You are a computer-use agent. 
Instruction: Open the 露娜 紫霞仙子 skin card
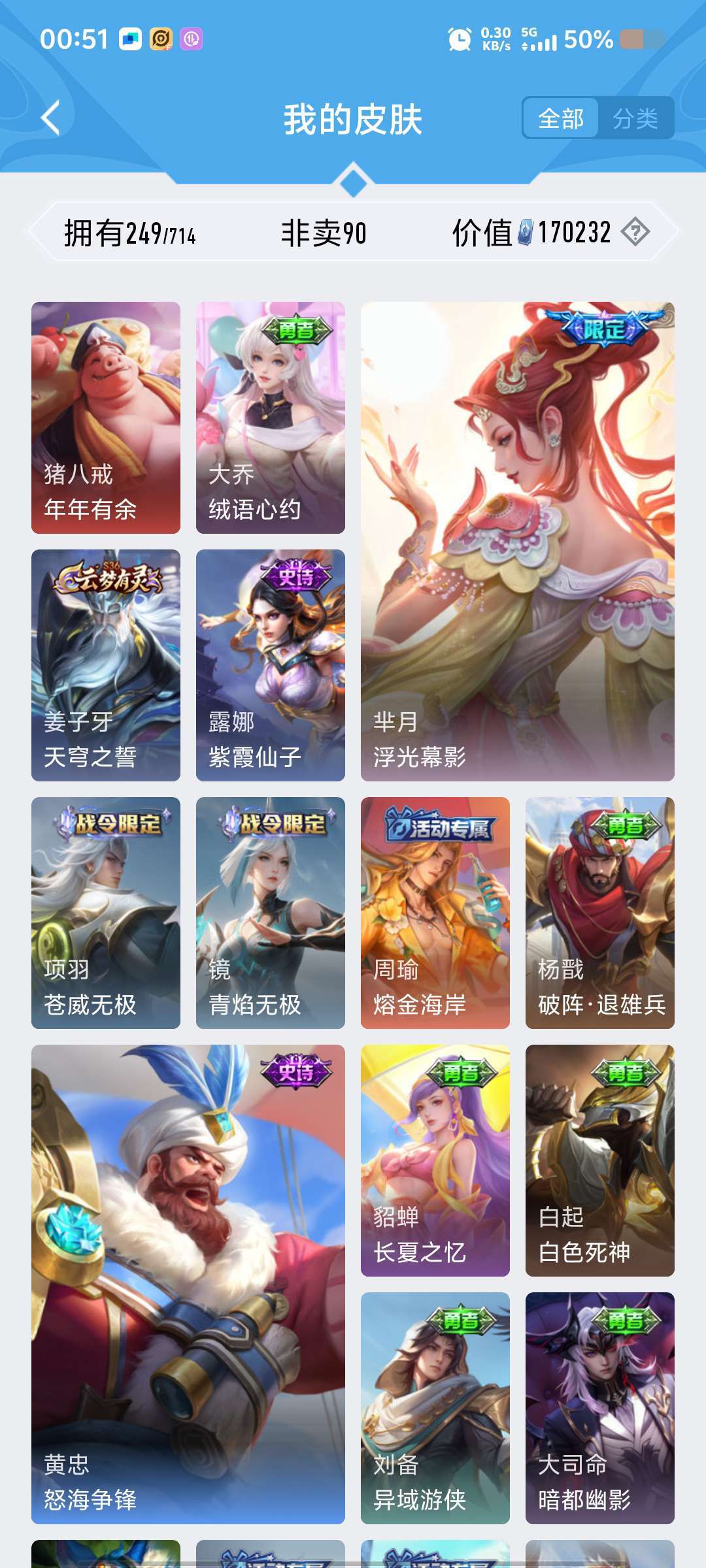[271, 665]
